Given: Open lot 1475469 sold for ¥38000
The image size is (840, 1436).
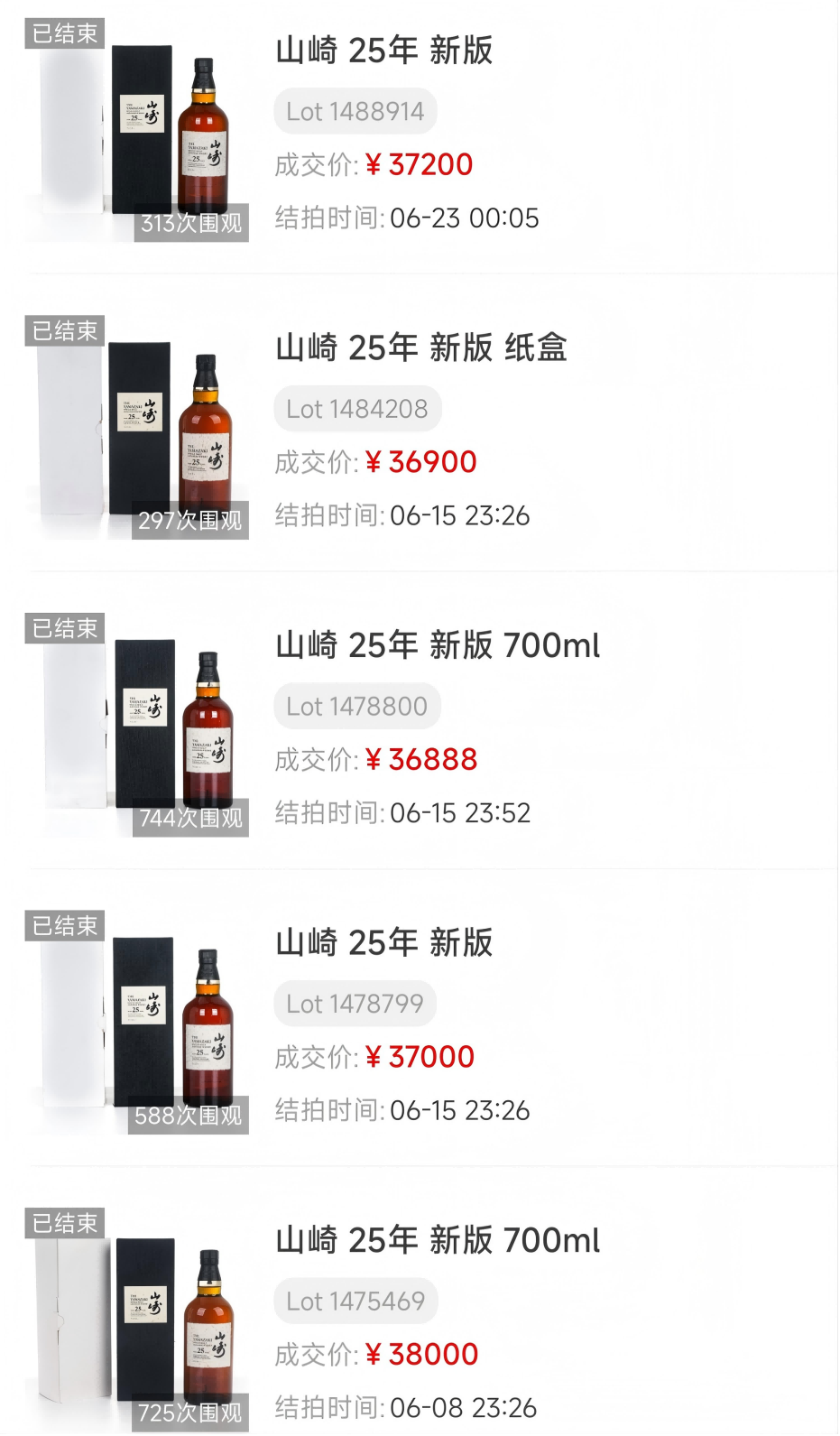Looking at the screenshot, I should tap(437, 1240).
